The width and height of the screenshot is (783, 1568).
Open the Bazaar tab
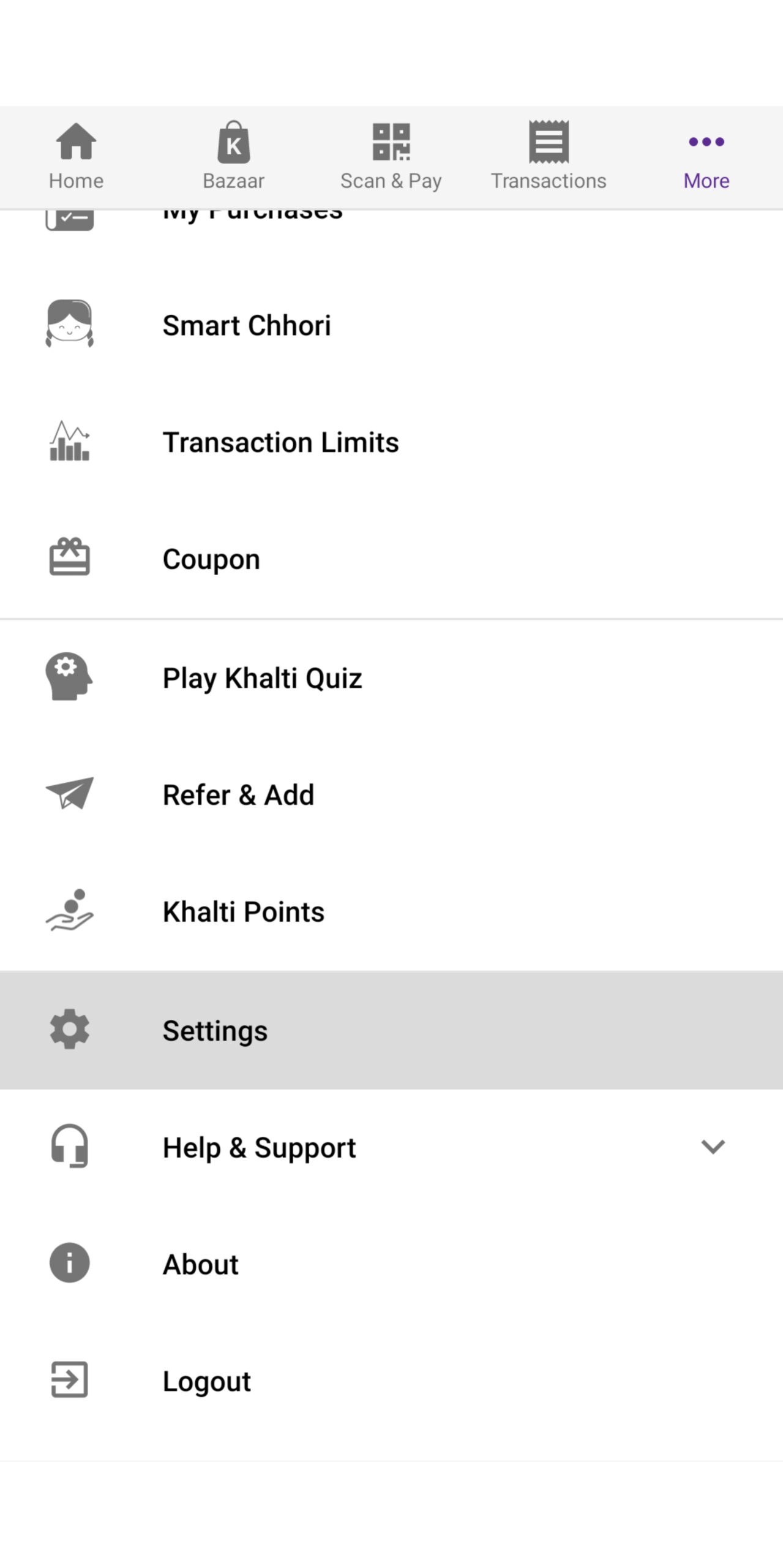pyautogui.click(x=234, y=157)
